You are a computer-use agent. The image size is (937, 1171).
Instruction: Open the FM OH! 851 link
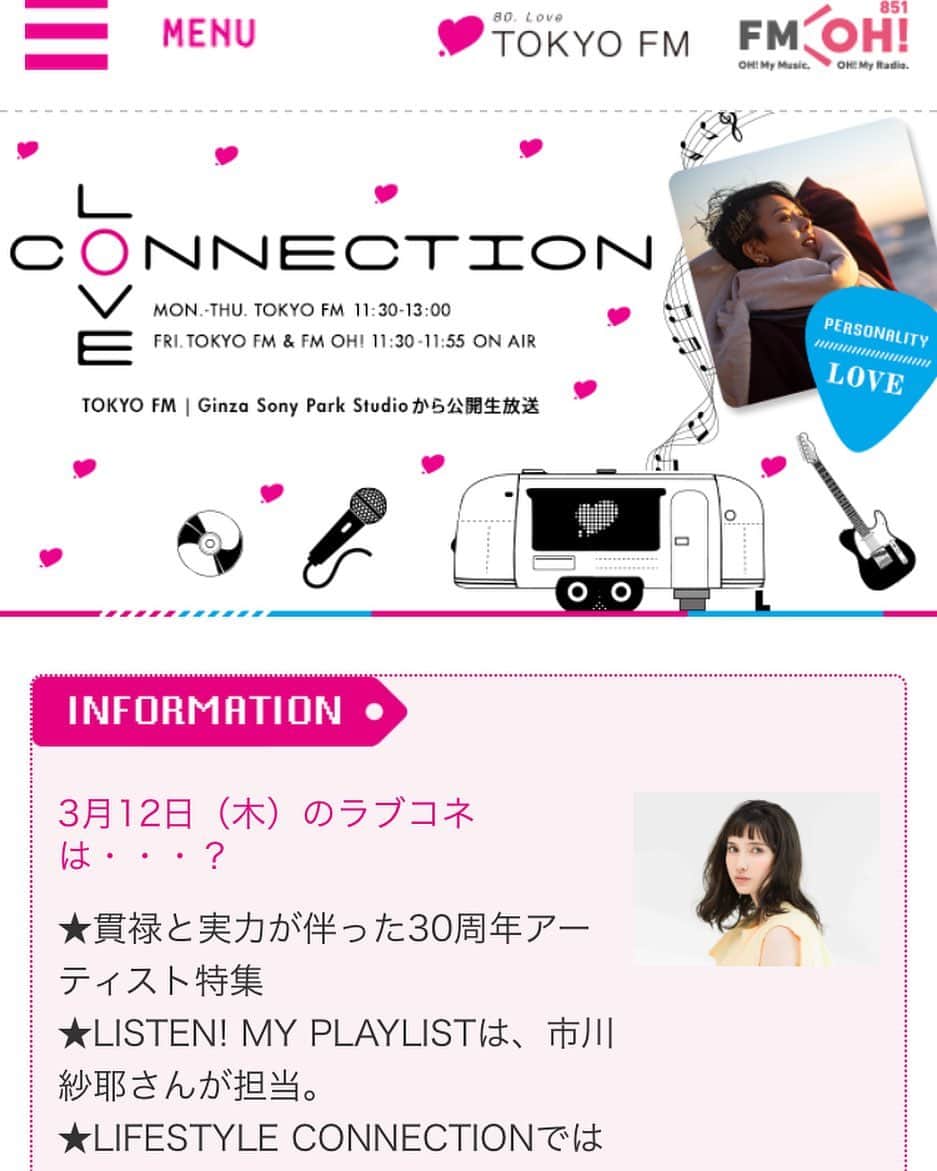[824, 40]
